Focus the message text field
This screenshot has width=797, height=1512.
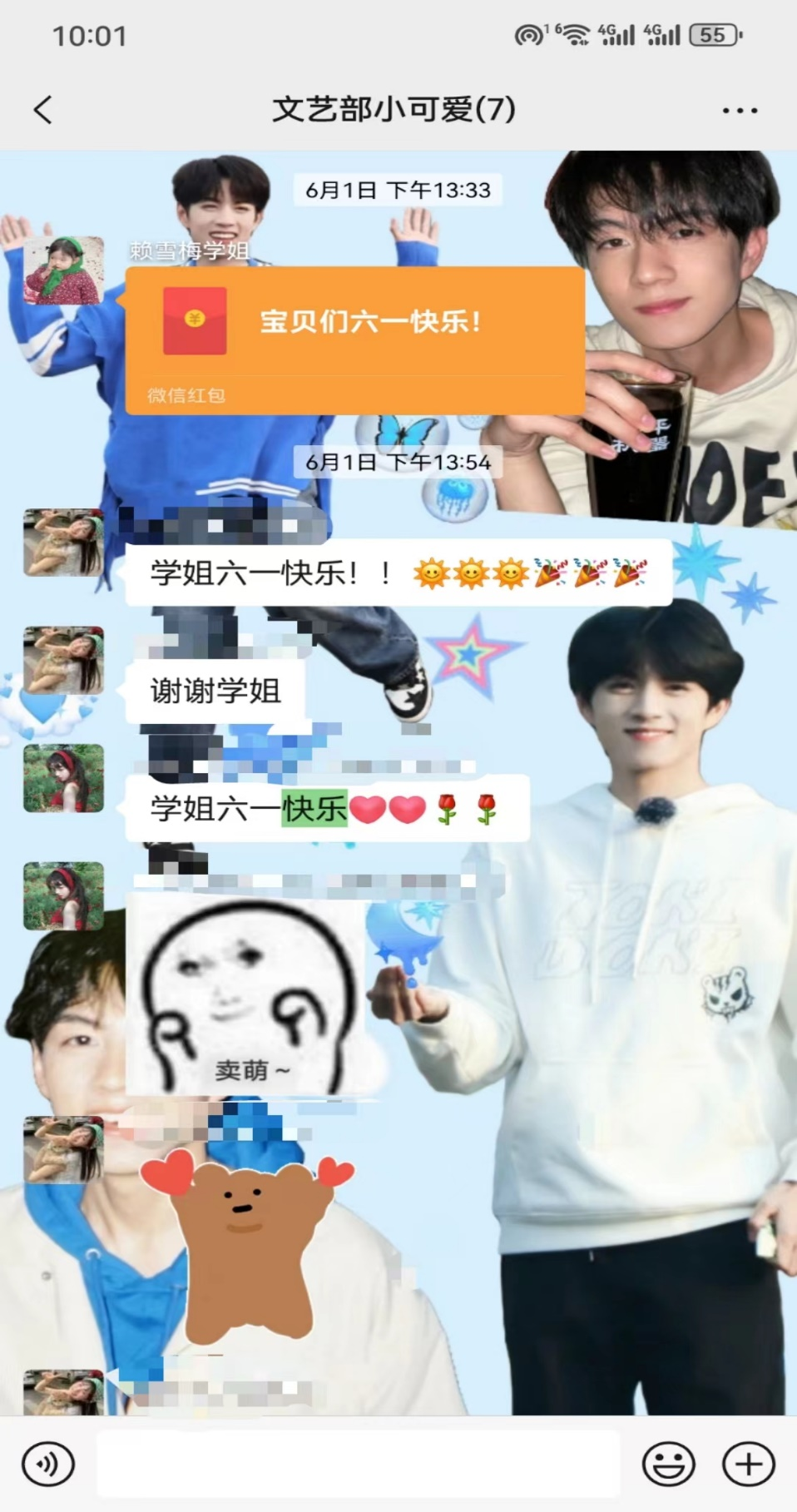point(358,1465)
